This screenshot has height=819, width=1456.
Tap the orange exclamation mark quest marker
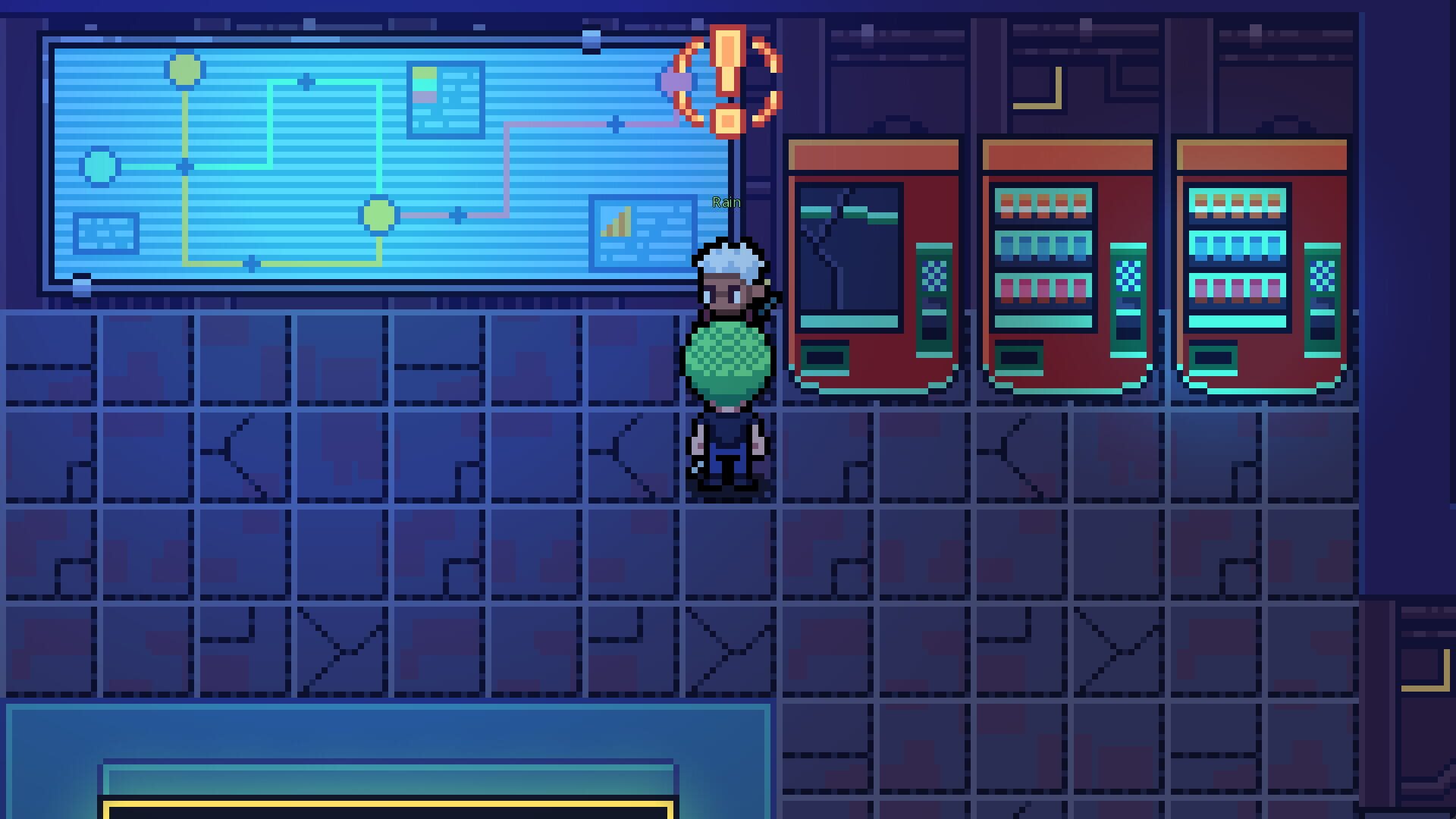[726, 82]
